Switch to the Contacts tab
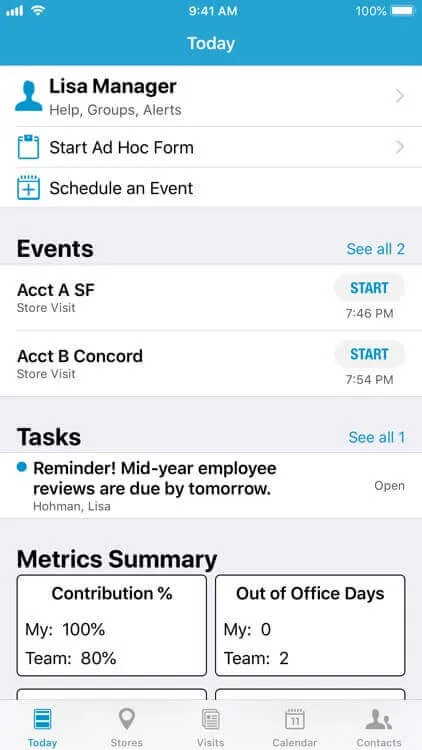This screenshot has height=750, width=422. click(379, 727)
